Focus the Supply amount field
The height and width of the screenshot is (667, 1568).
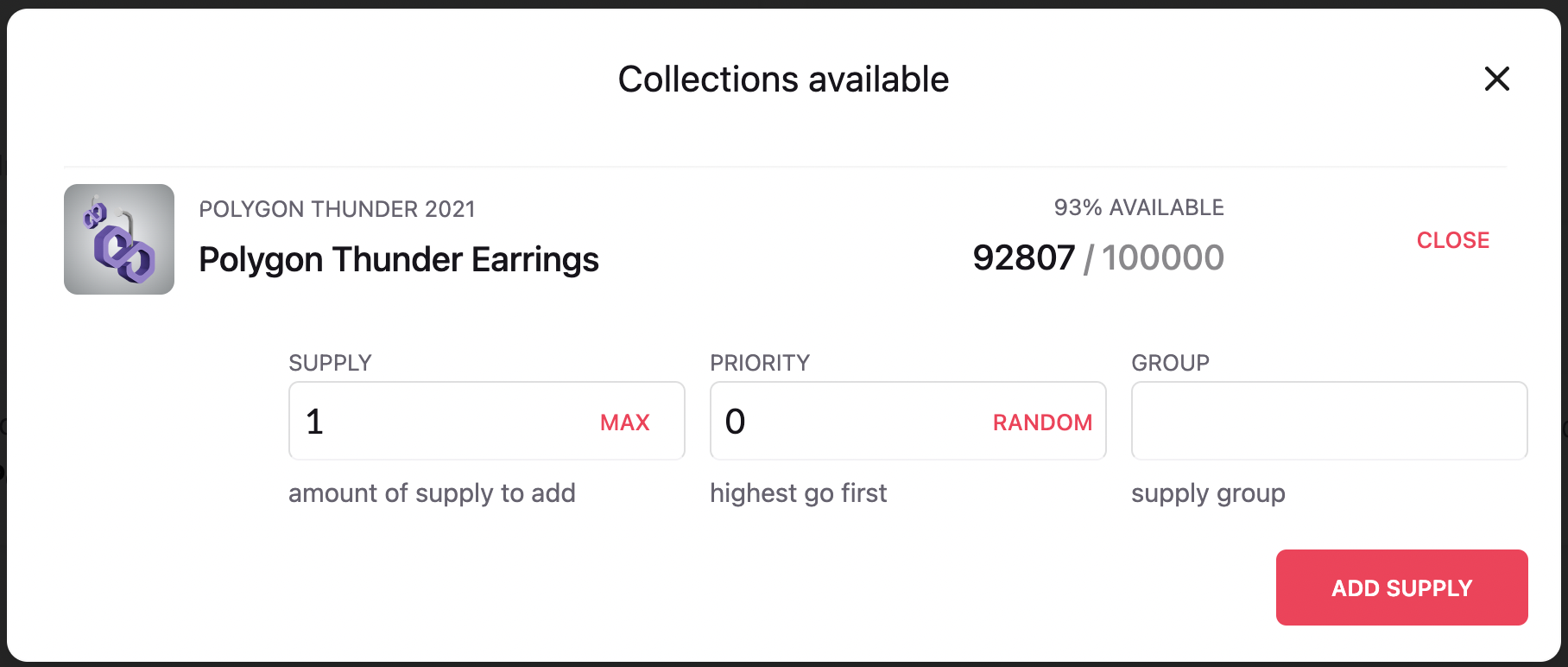click(x=440, y=422)
